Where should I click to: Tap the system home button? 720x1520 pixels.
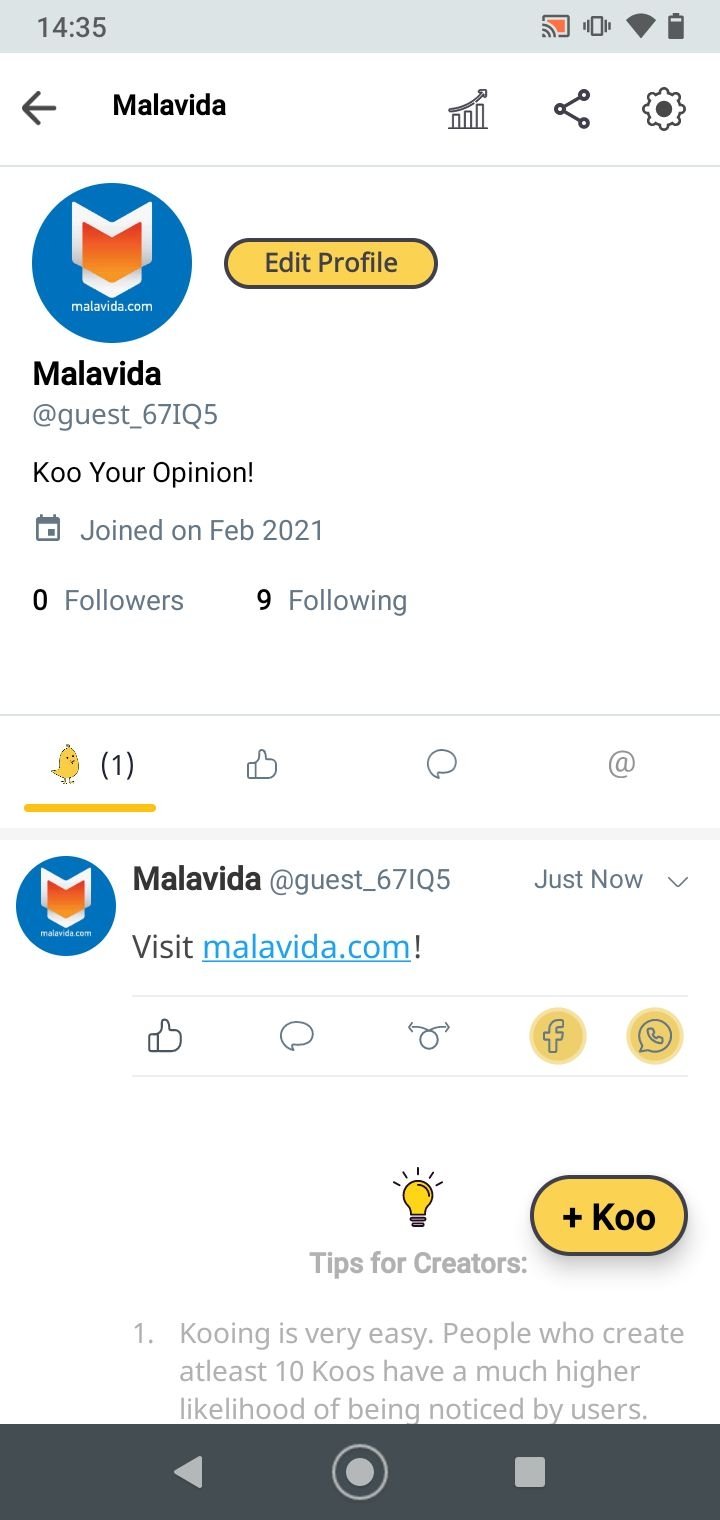[359, 1472]
